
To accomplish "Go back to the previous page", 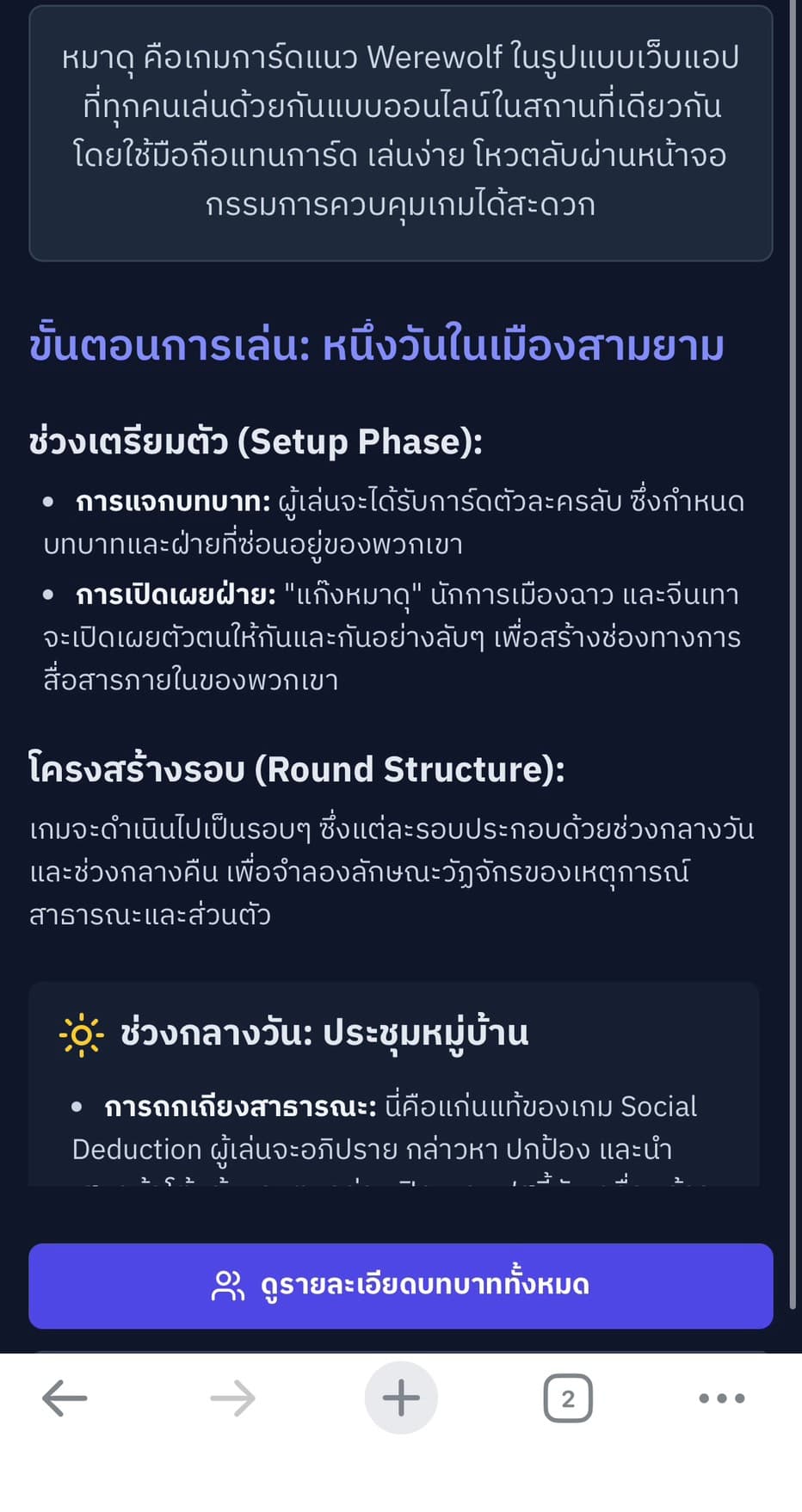I will tap(65, 1398).
